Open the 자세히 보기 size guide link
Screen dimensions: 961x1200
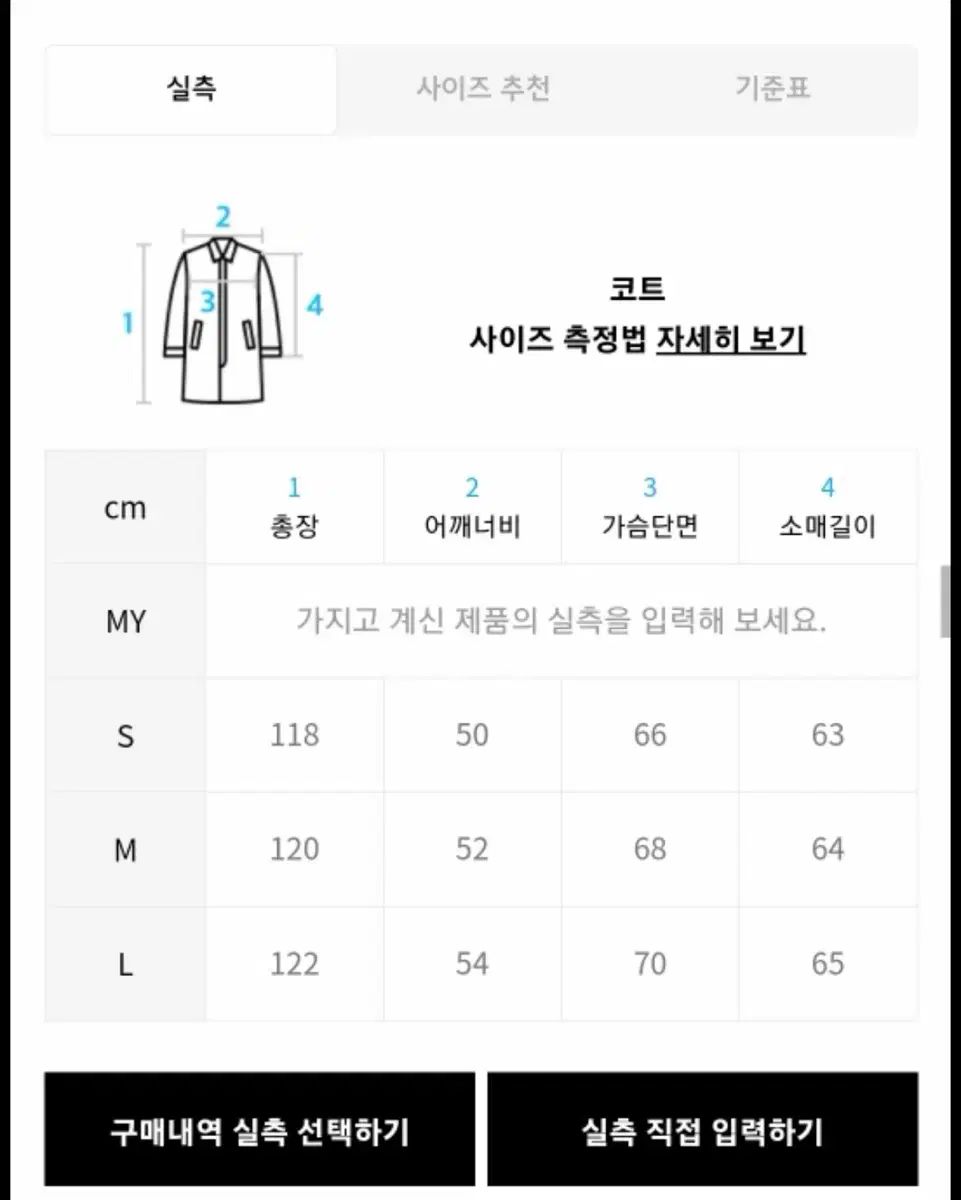click(730, 340)
